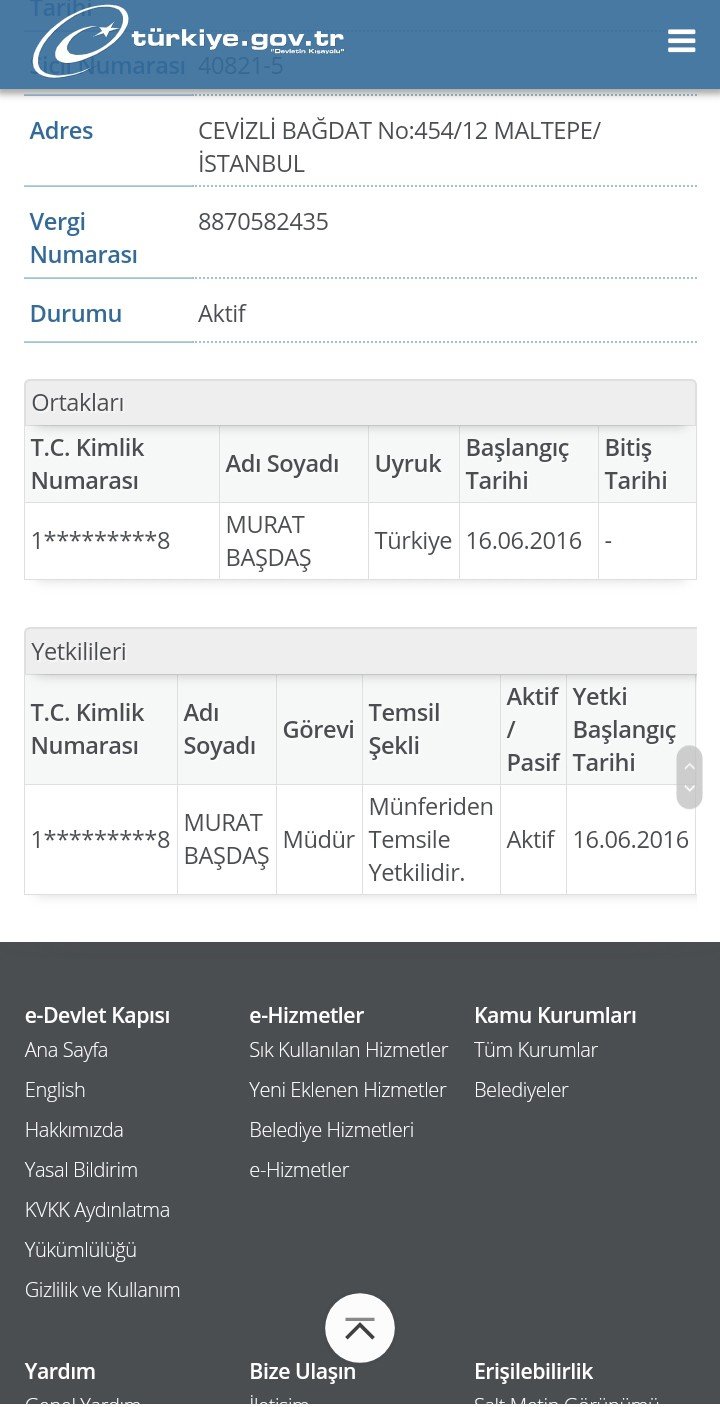Open the Belediyeler listing
Image resolution: width=720 pixels, height=1407 pixels.
tap(521, 1090)
